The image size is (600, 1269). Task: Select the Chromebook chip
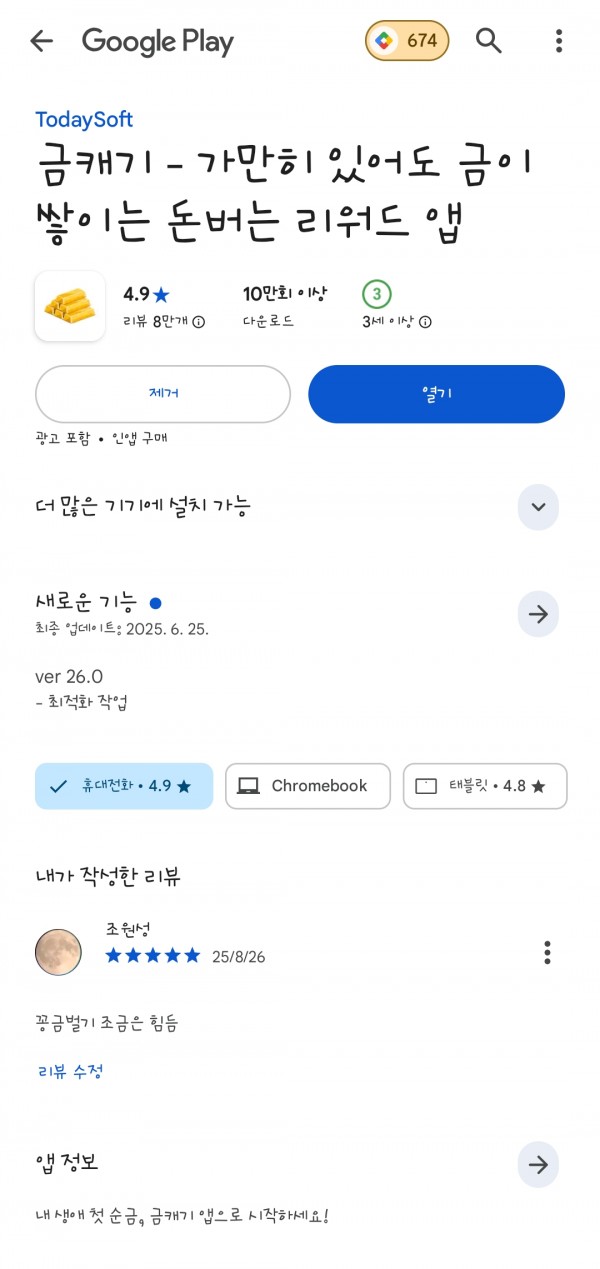(x=309, y=786)
